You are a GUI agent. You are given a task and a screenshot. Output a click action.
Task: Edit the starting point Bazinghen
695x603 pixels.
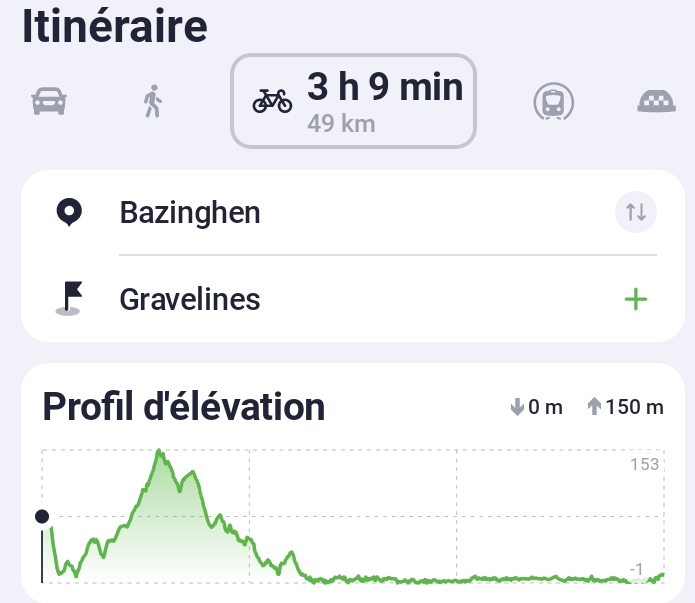(x=190, y=212)
